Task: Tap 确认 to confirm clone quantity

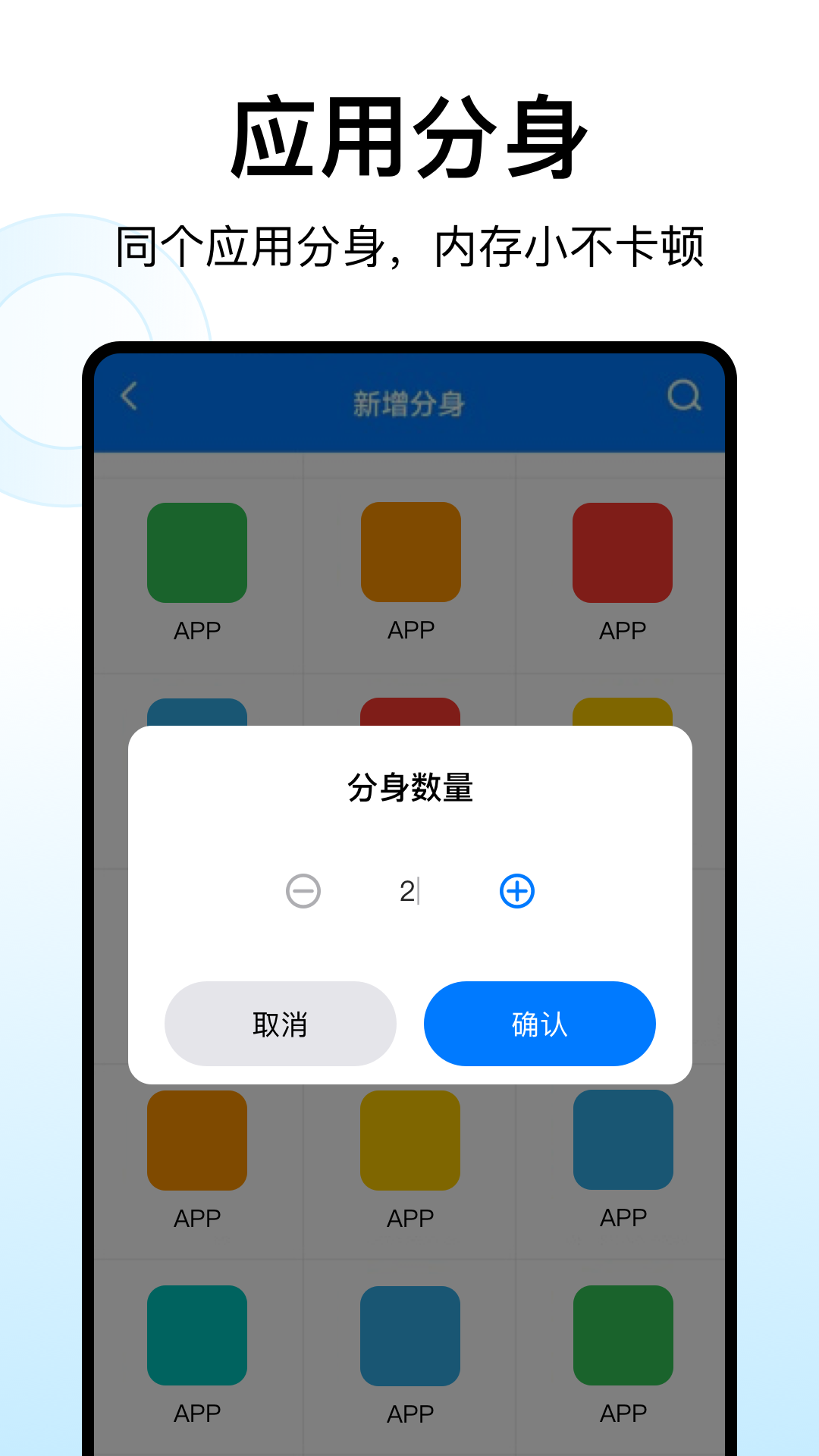Action: tap(540, 1024)
